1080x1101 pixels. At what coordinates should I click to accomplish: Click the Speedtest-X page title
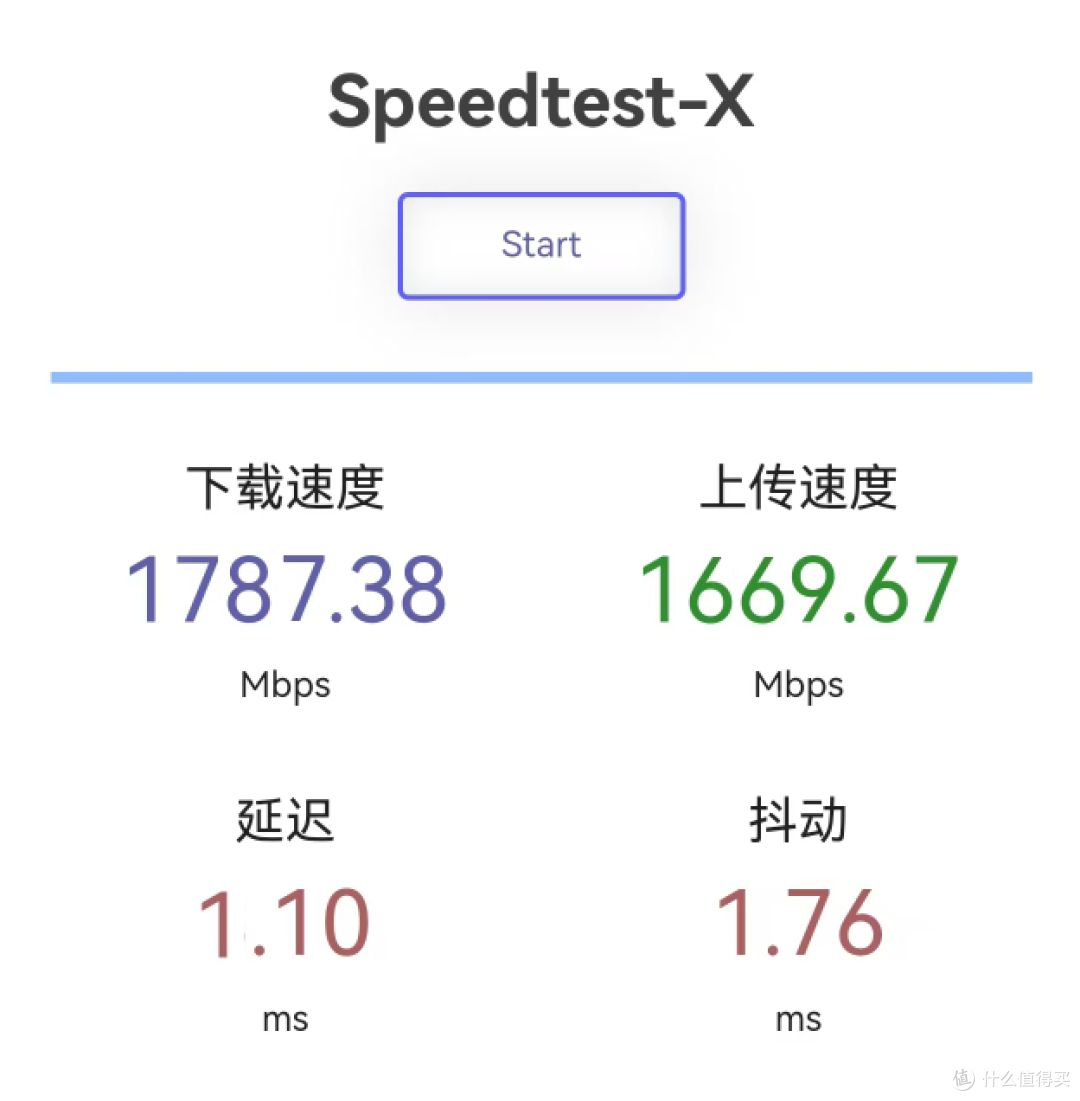540,100
